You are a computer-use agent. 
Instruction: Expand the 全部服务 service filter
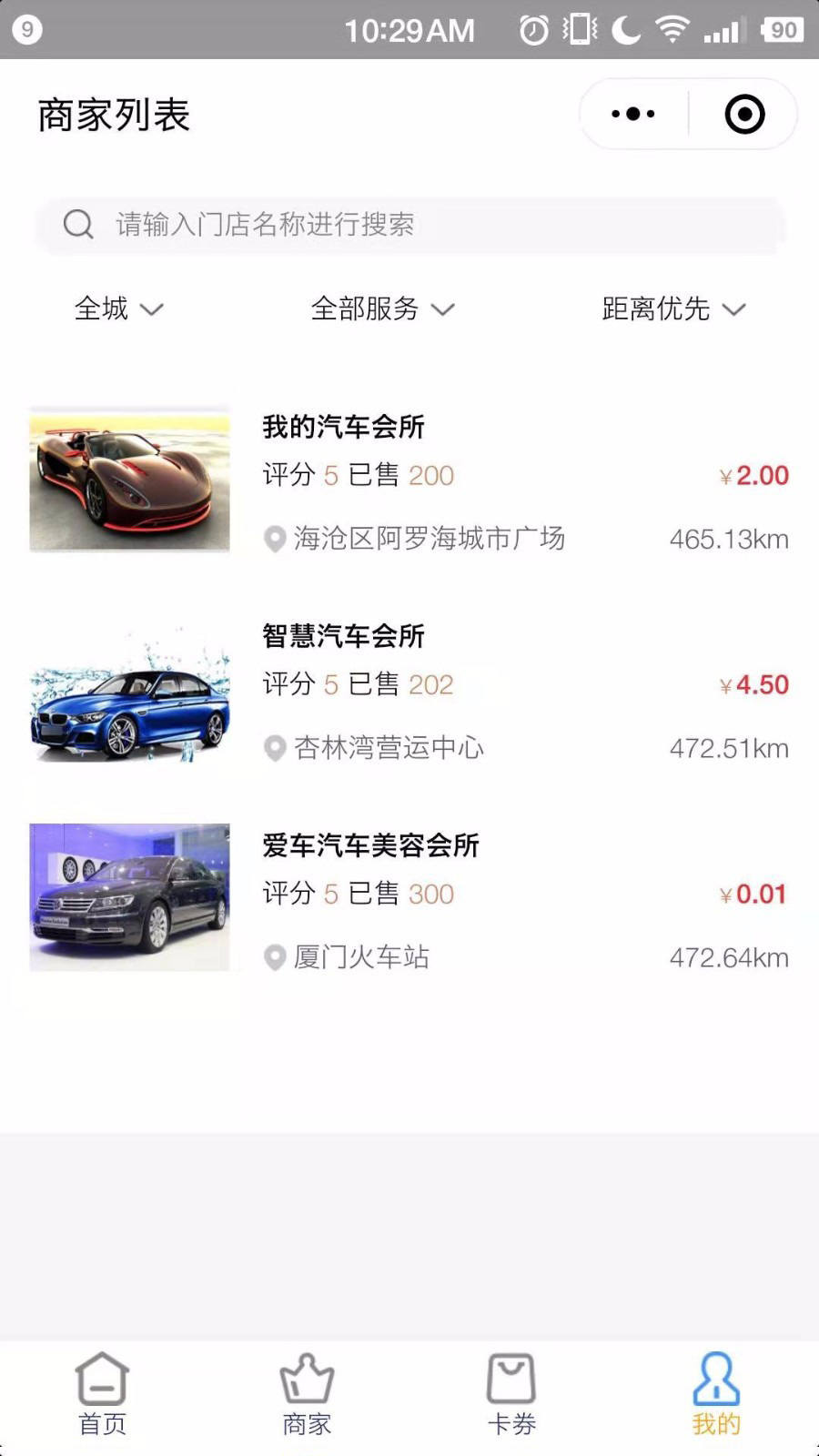coord(382,309)
